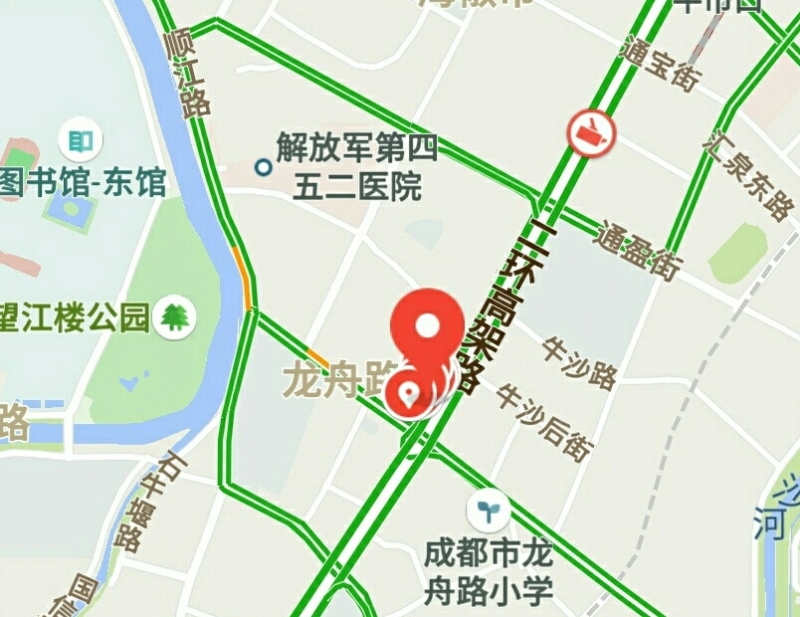This screenshot has height=617, width=800.
Task: Open the 图书馆-东馆 library marker
Action: pyautogui.click(x=81, y=139)
